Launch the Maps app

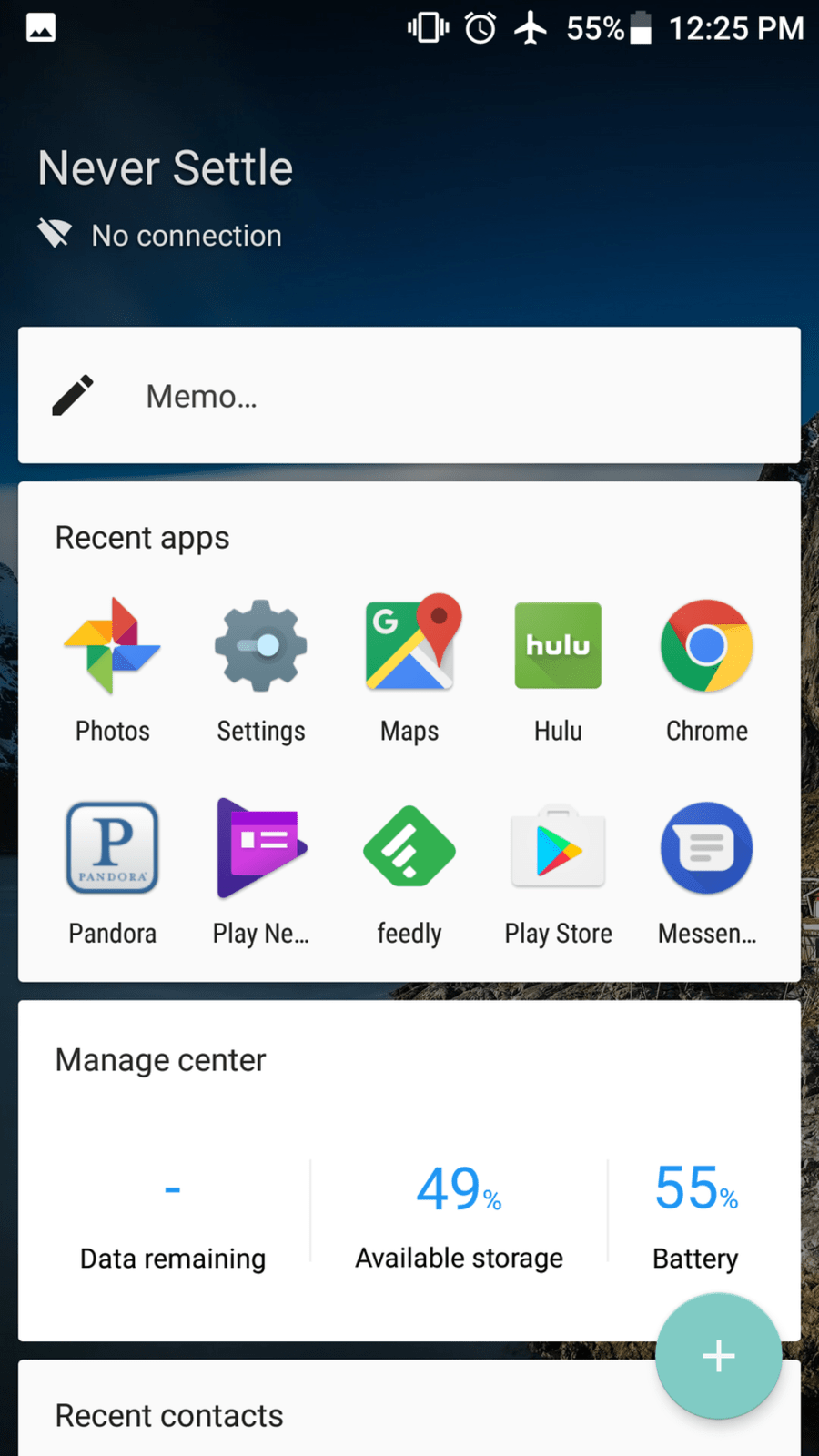pyautogui.click(x=409, y=671)
